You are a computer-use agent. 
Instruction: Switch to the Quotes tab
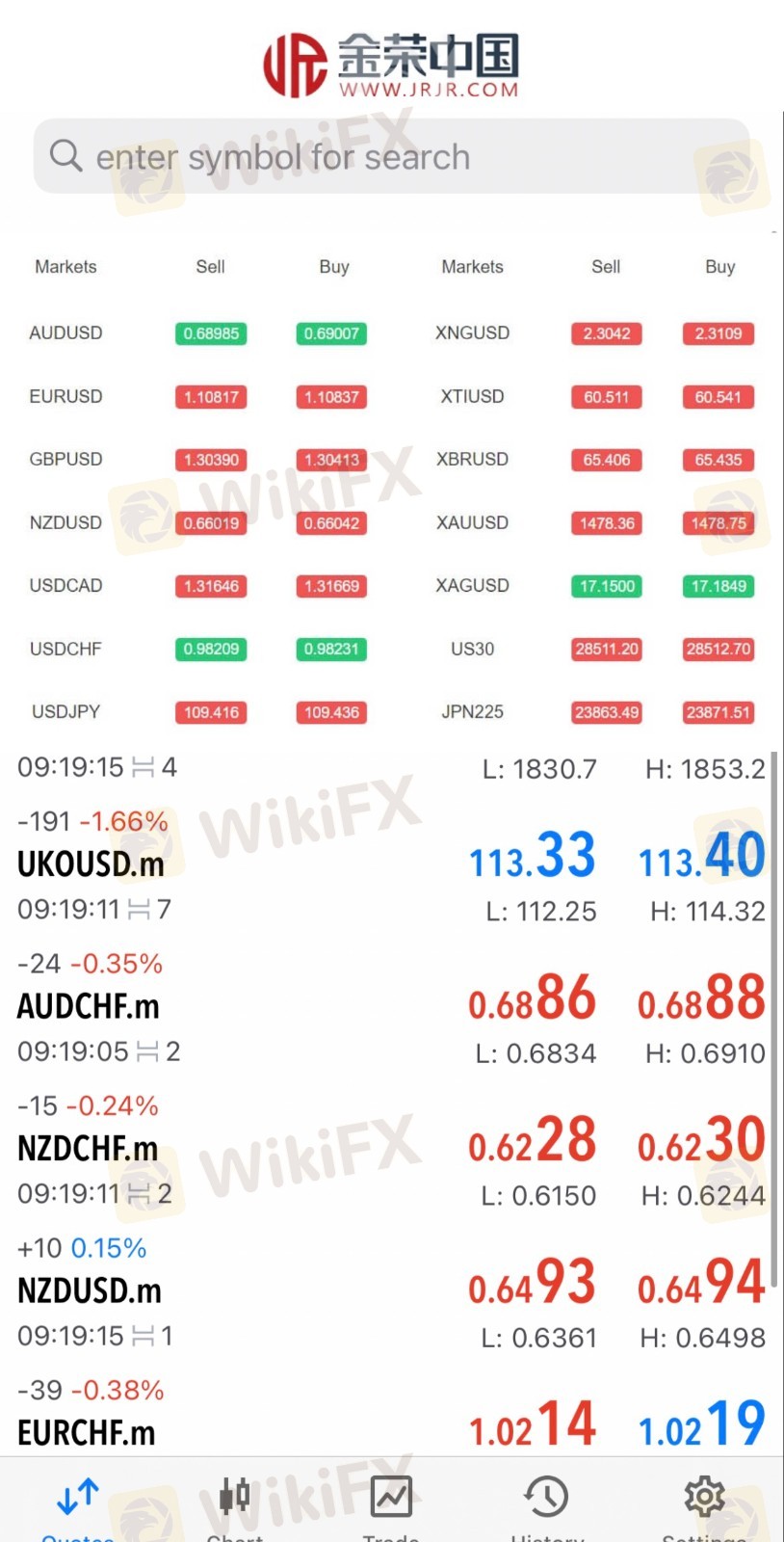point(78,1503)
